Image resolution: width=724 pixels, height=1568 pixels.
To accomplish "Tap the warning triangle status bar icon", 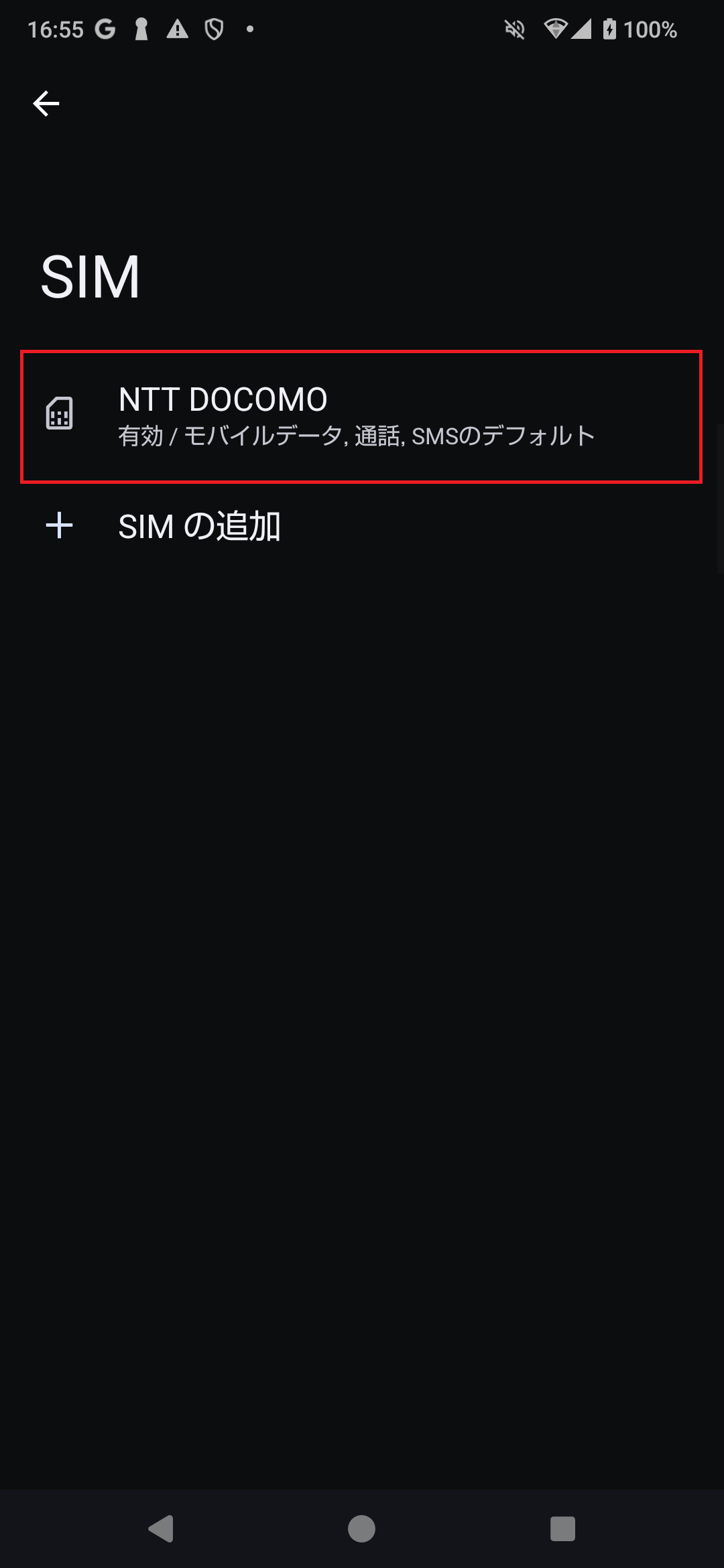I will (x=178, y=28).
